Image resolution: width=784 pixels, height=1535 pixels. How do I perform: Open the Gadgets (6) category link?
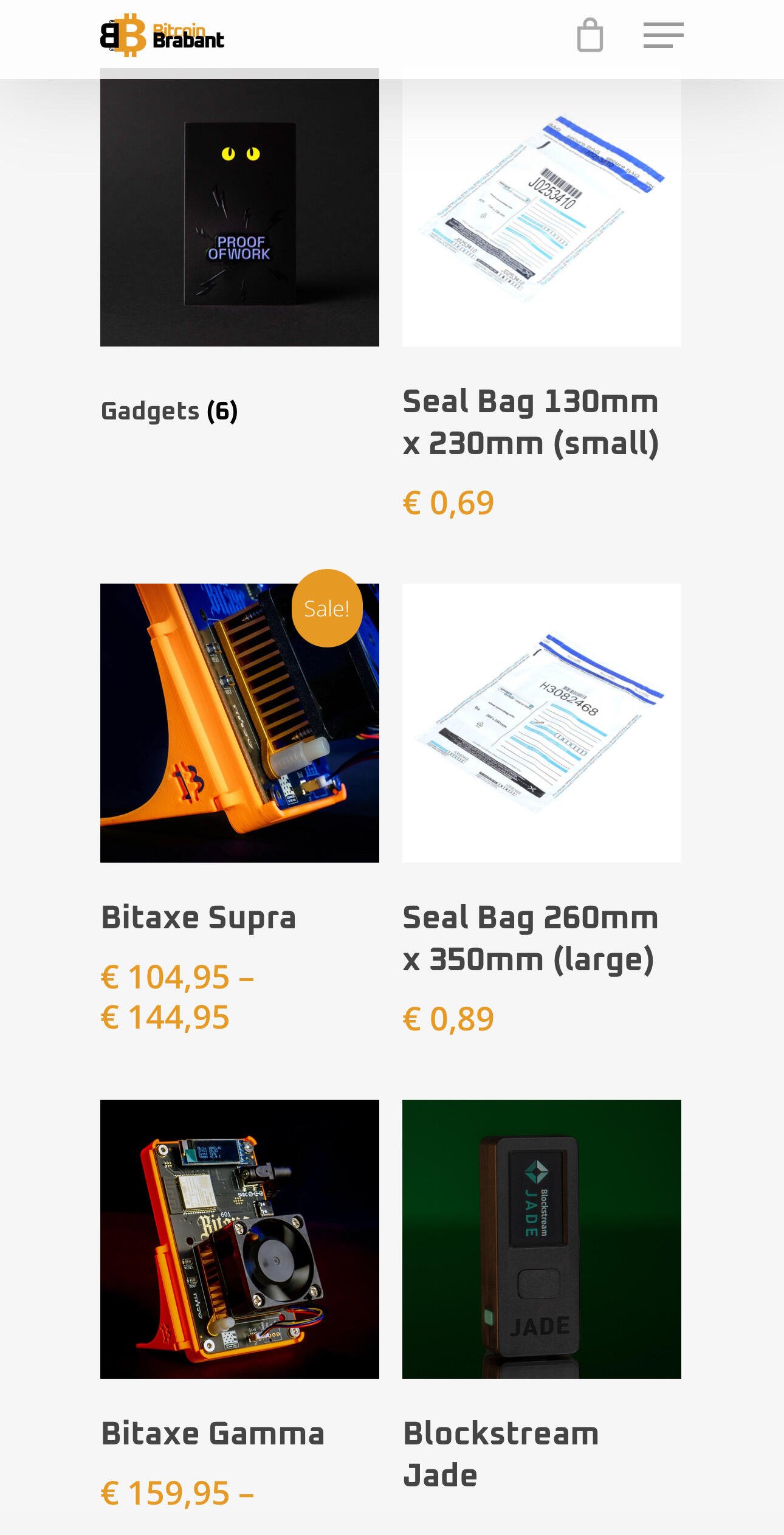(169, 412)
